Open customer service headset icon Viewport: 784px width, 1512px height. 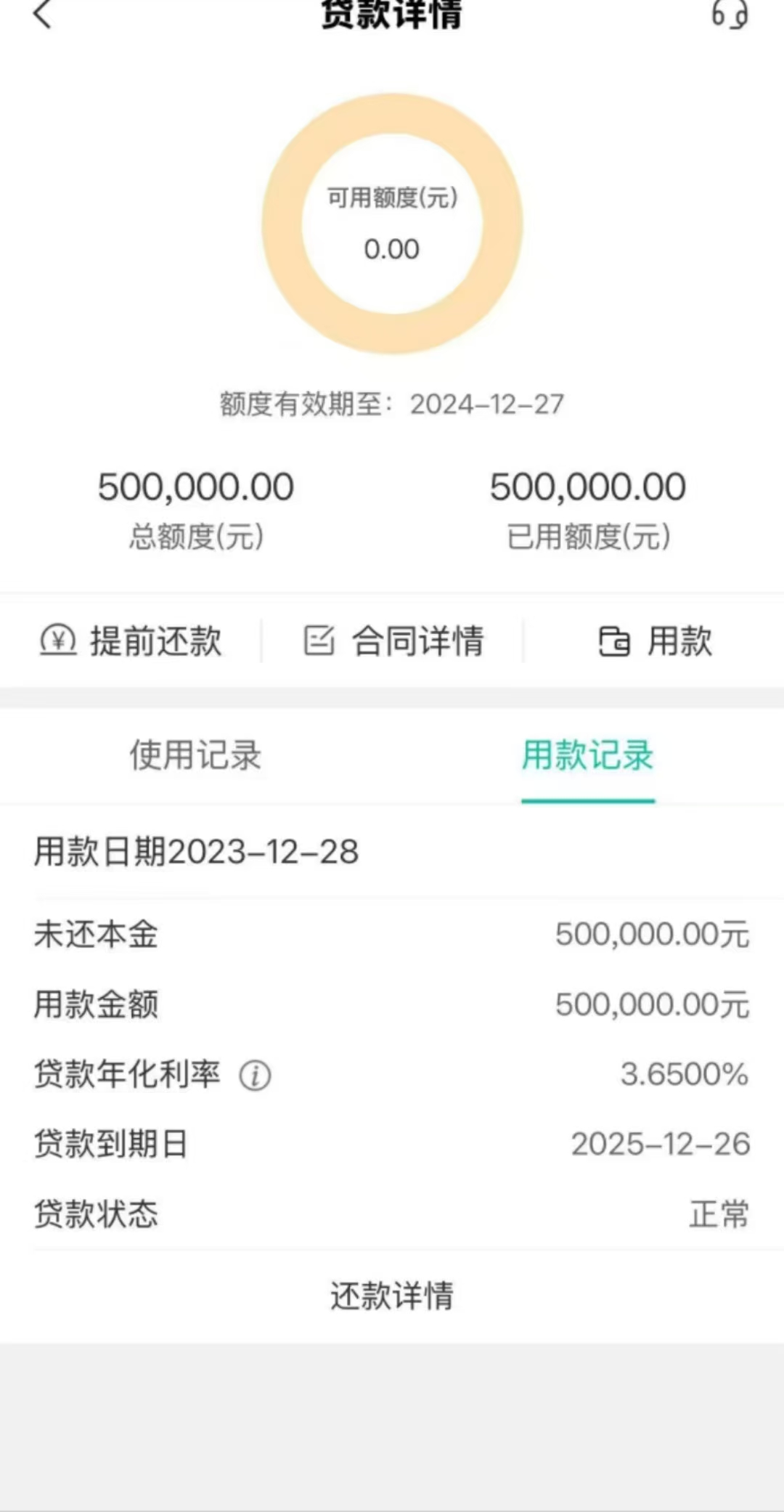coord(729,15)
